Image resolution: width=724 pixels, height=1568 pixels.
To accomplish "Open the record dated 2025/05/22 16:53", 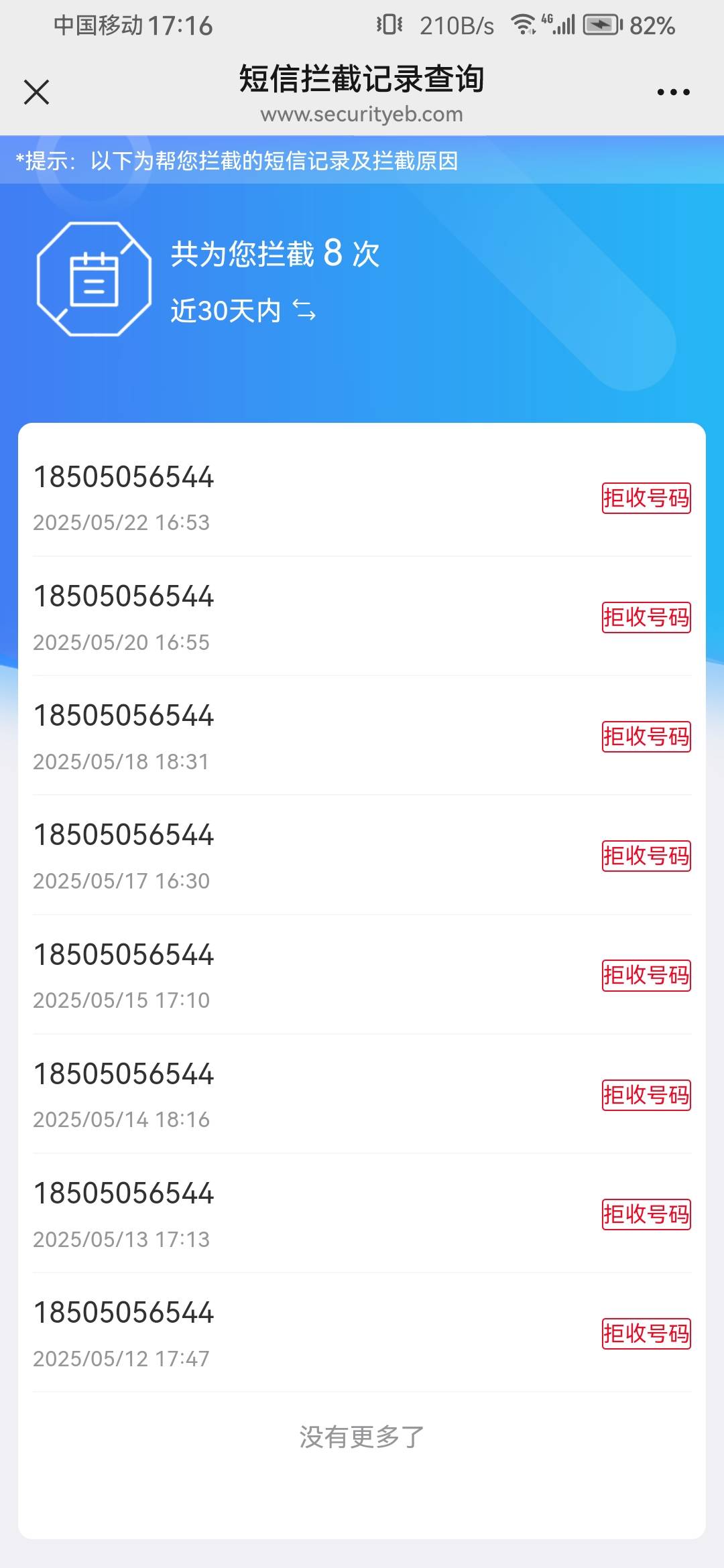I will point(362,497).
